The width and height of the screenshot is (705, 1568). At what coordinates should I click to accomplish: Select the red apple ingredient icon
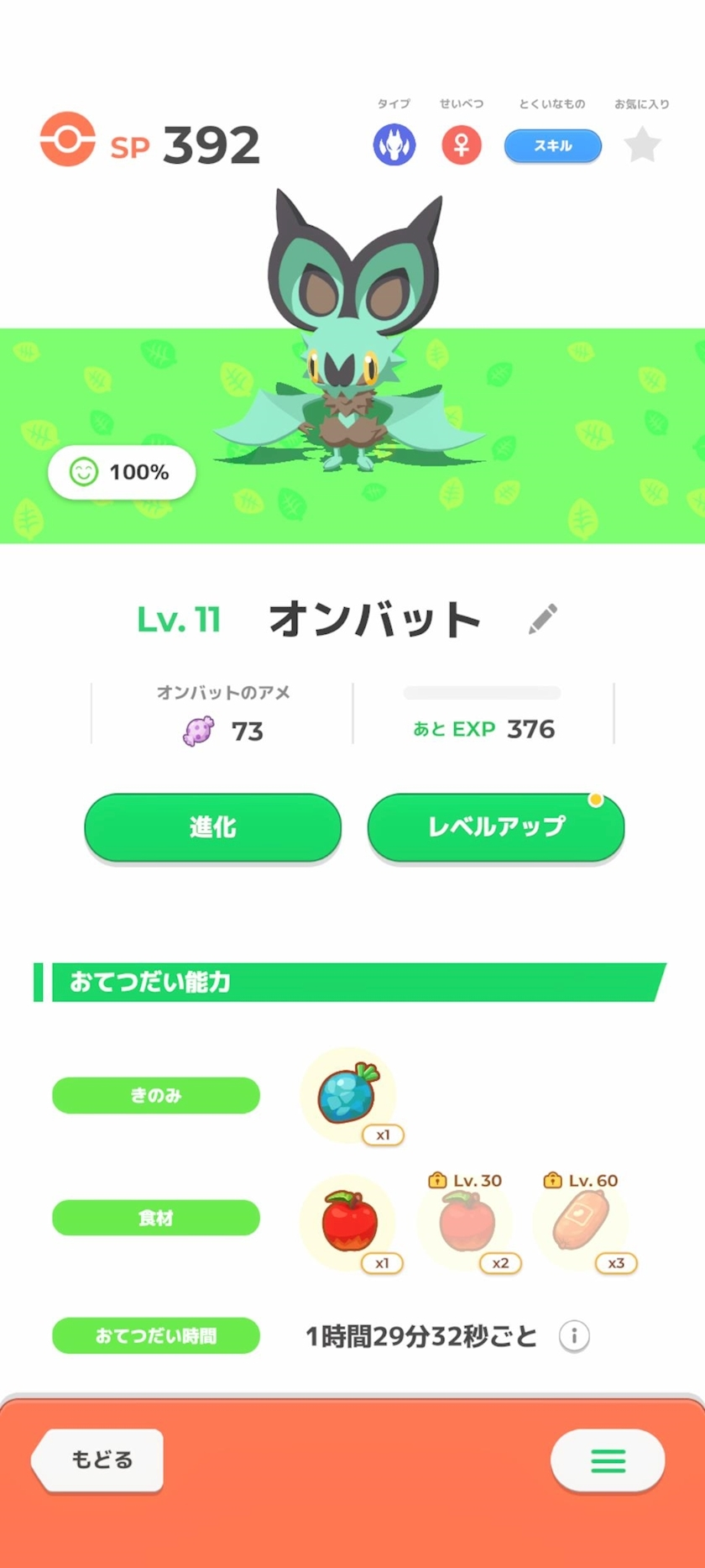[351, 1223]
